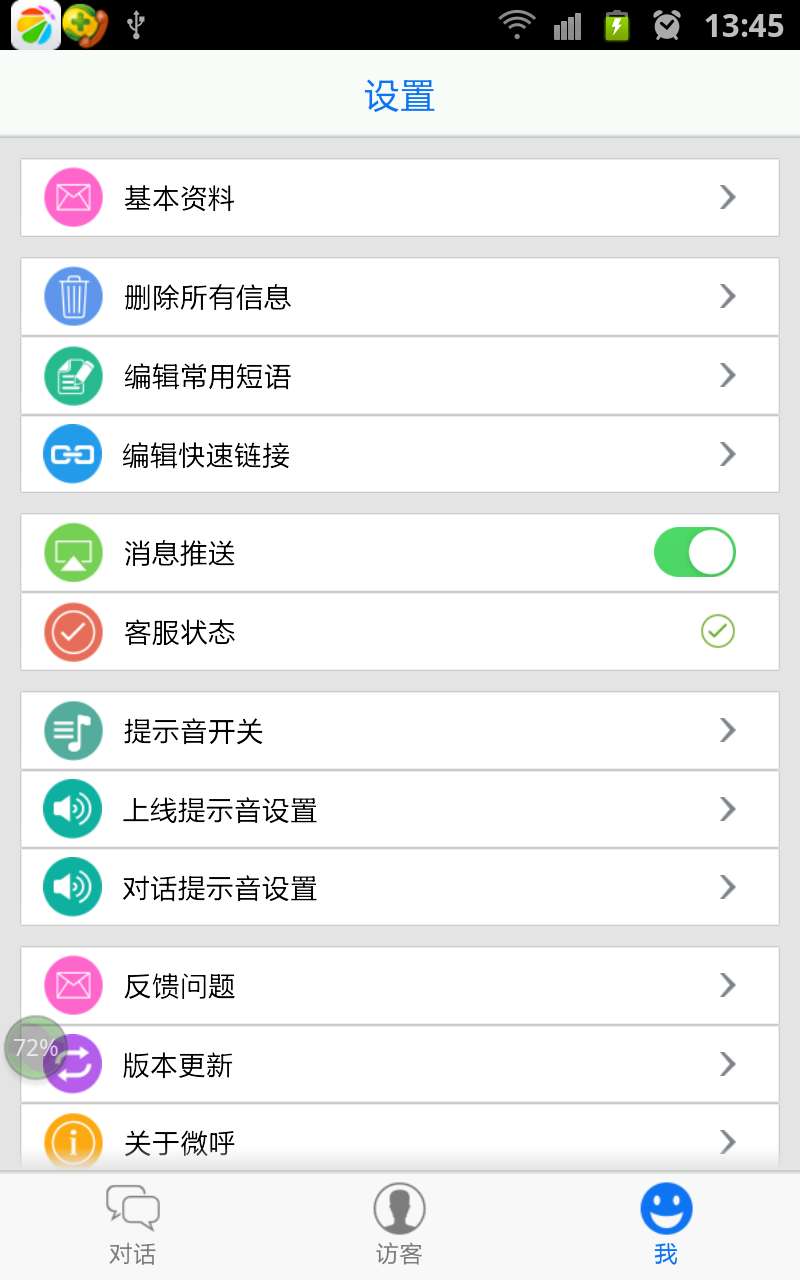The width and height of the screenshot is (800, 1280).
Task: Open 删除所有信息 option
Action: tap(400, 297)
